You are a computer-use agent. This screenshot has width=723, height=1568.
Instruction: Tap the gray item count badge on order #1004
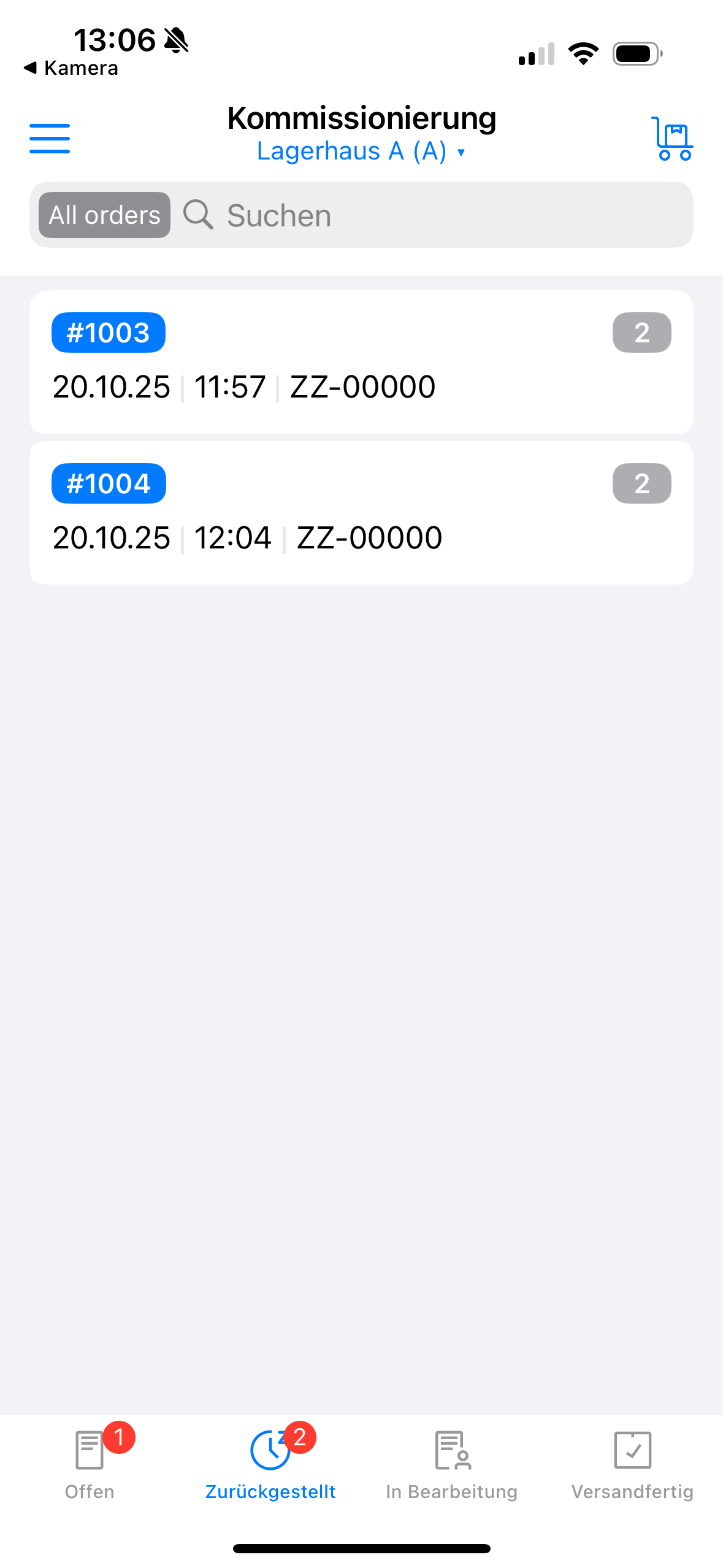(x=641, y=483)
